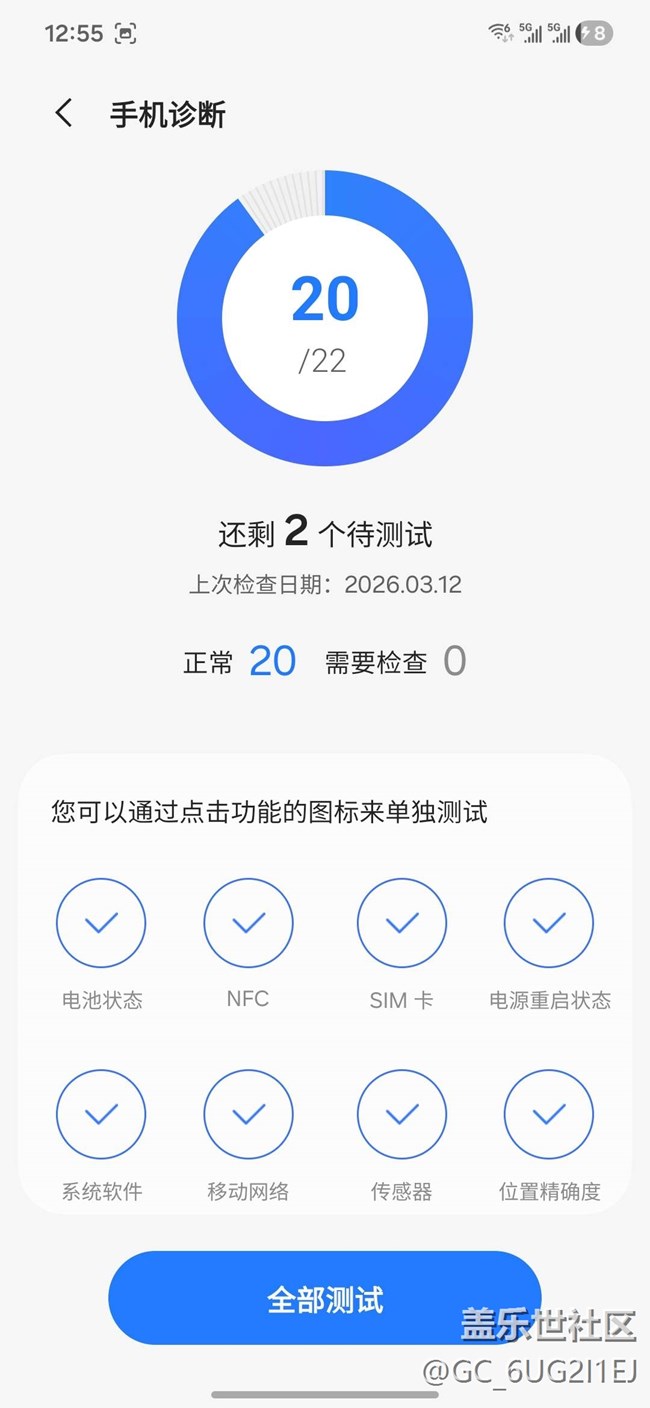
Task: Test NFC individually
Action: pyautogui.click(x=248, y=923)
